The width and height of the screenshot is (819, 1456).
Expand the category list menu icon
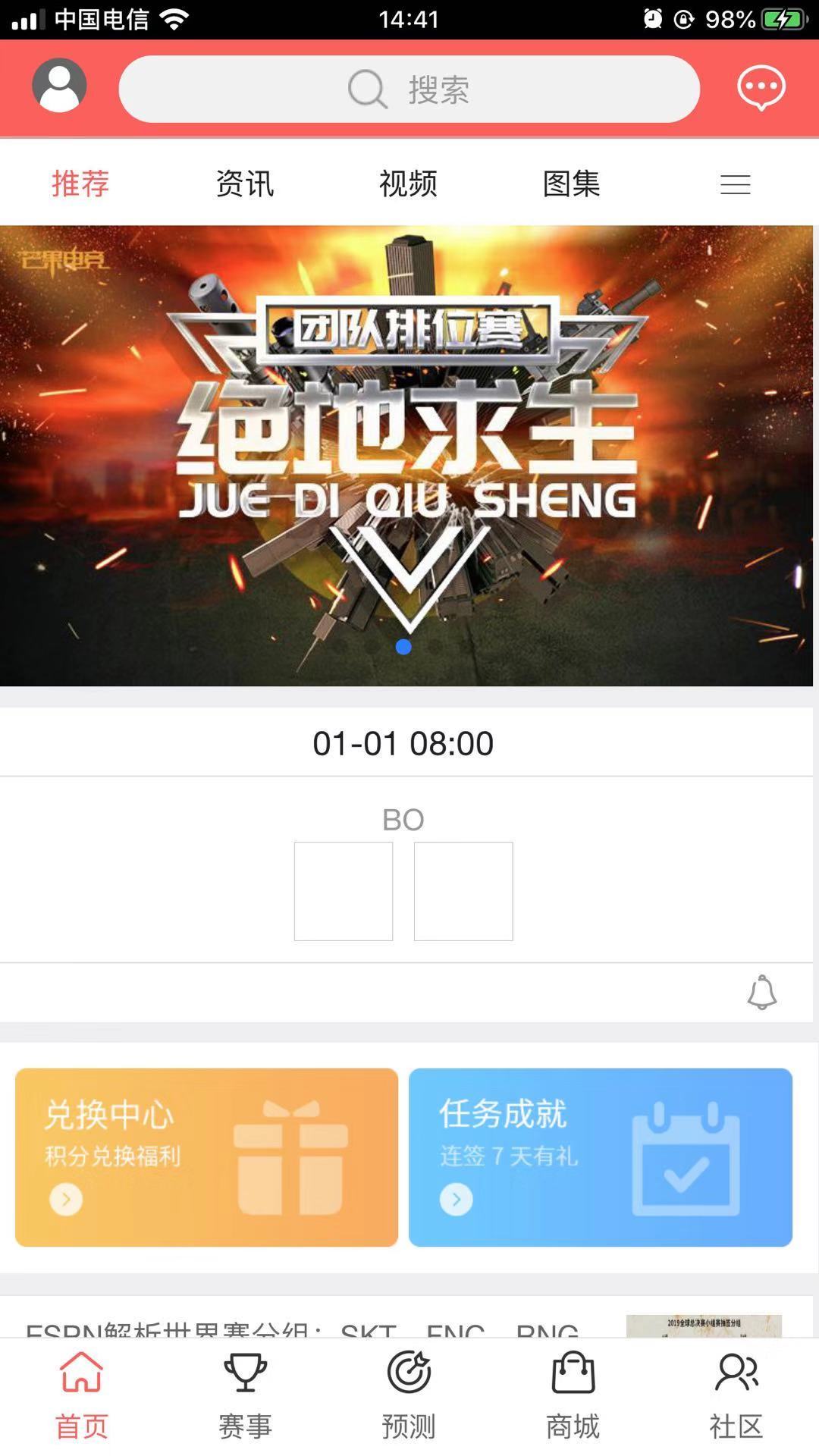[735, 184]
